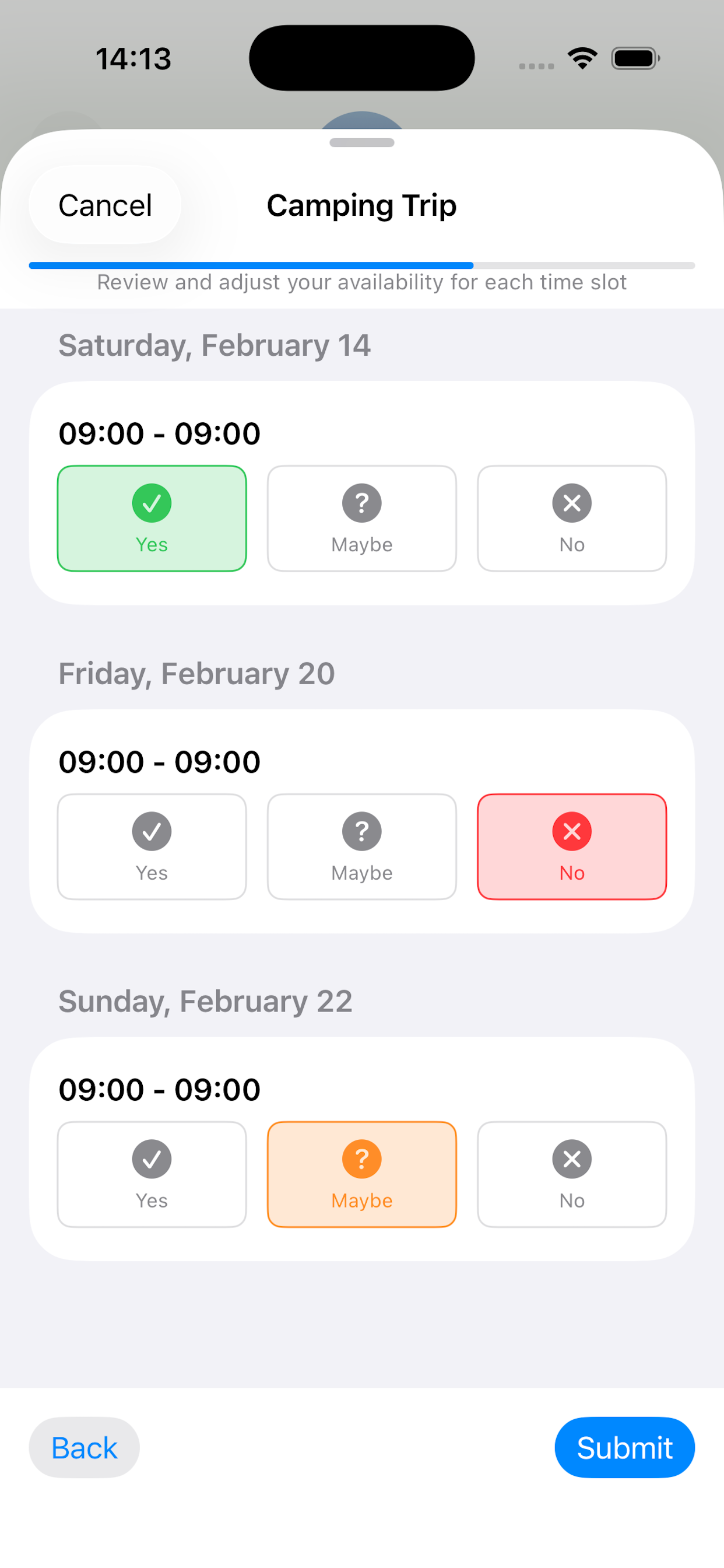724x1568 pixels.
Task: Tap the 09:00 time slot under Saturday
Action: [159, 432]
